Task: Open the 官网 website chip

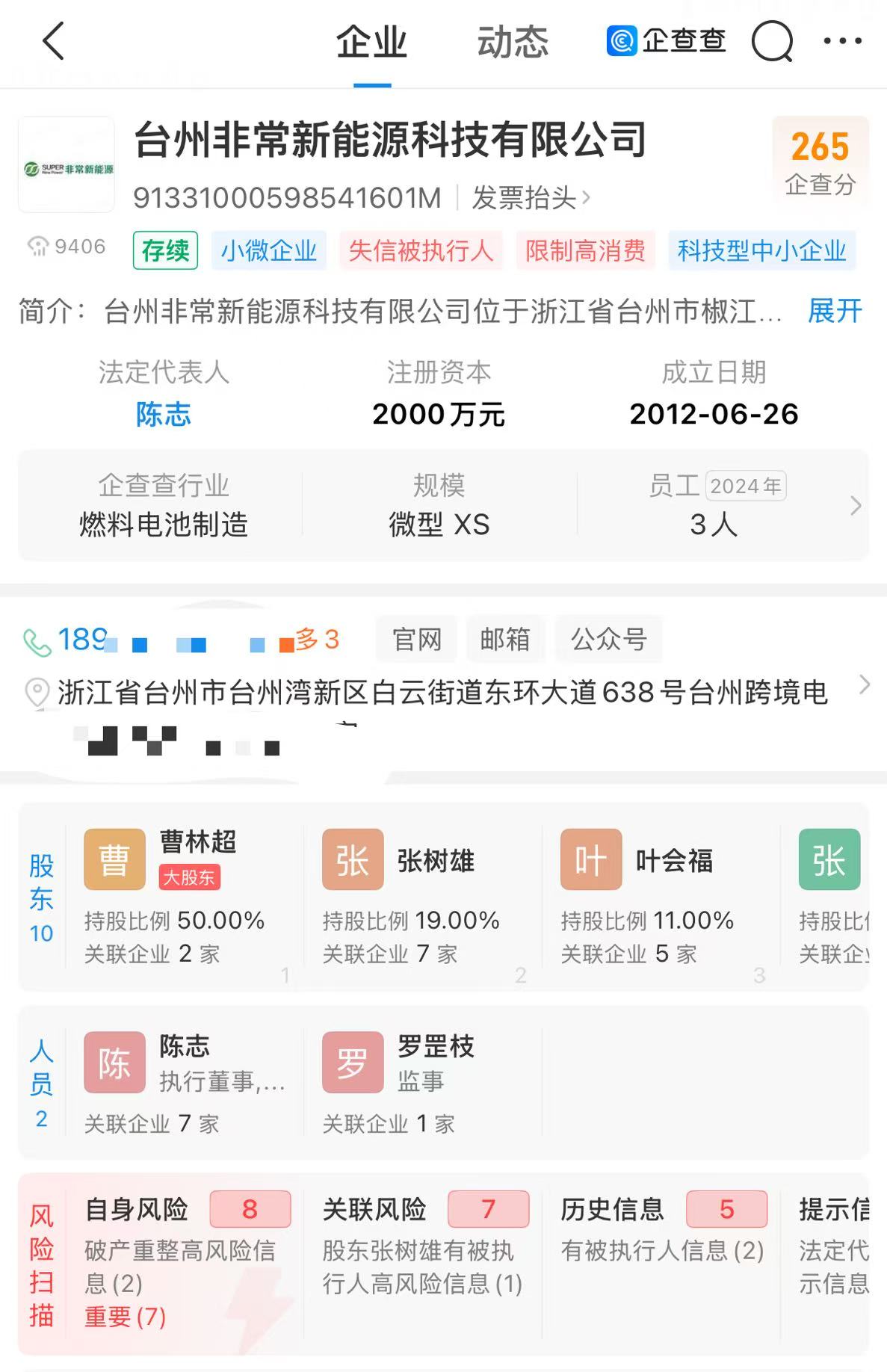Action: 417,640
